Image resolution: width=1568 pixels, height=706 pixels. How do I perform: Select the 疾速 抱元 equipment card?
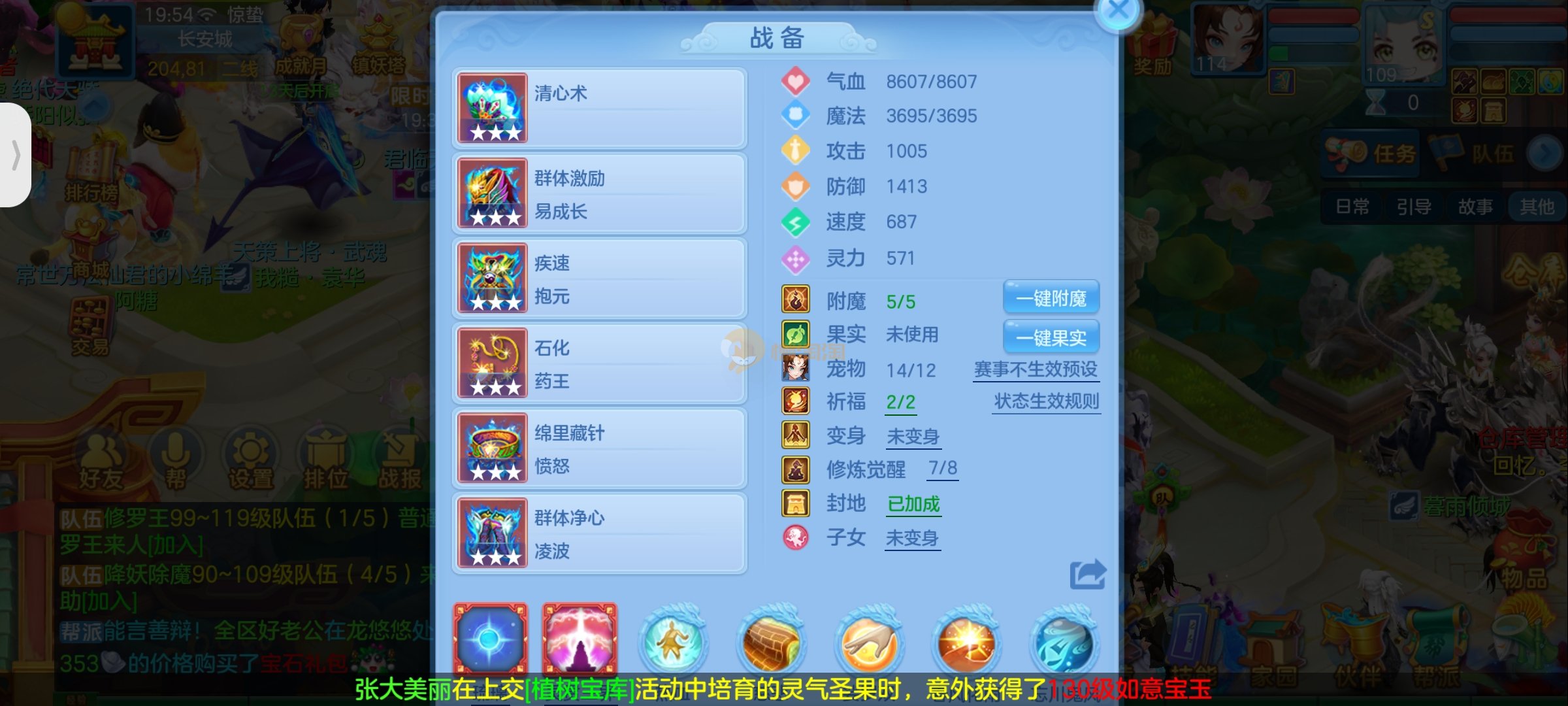[598, 278]
